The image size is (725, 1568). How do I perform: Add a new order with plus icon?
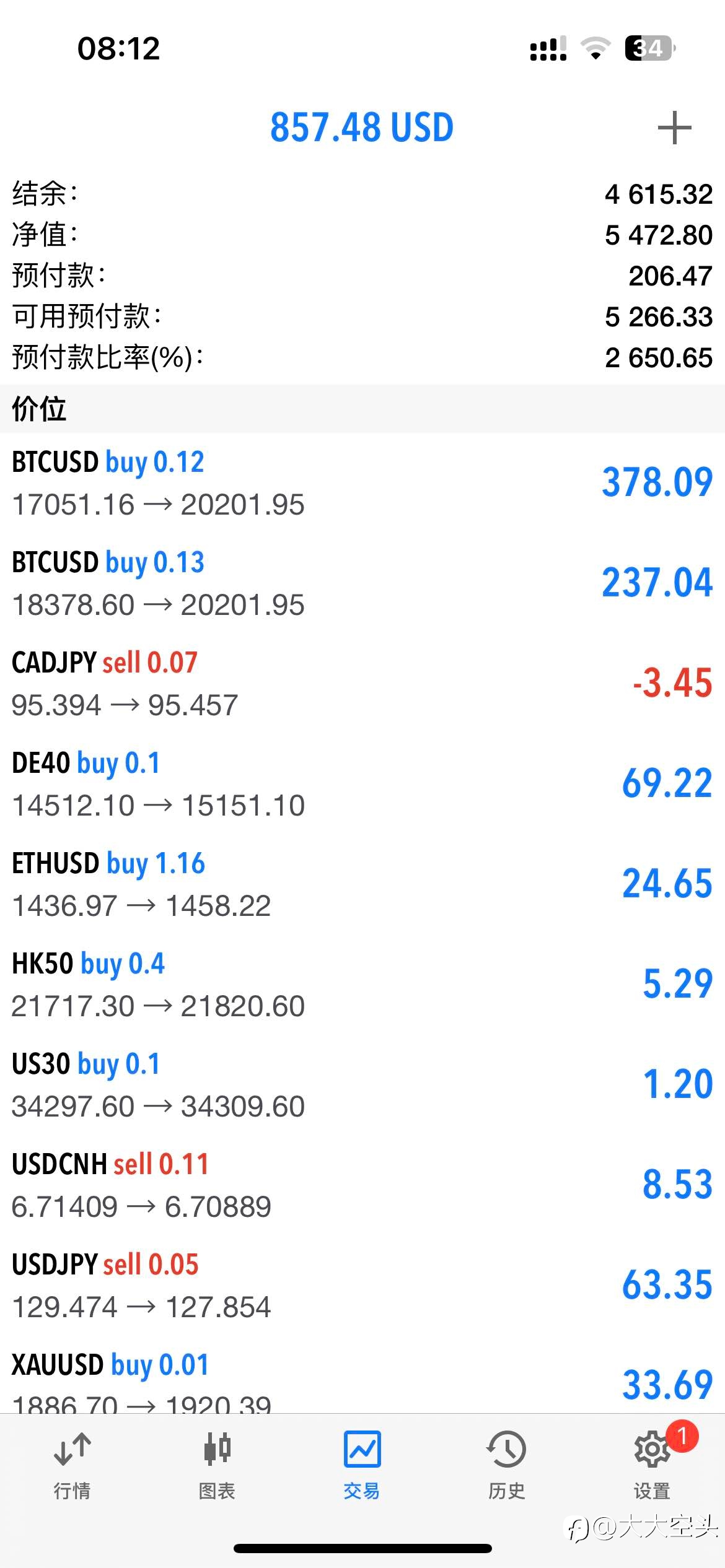tap(674, 128)
